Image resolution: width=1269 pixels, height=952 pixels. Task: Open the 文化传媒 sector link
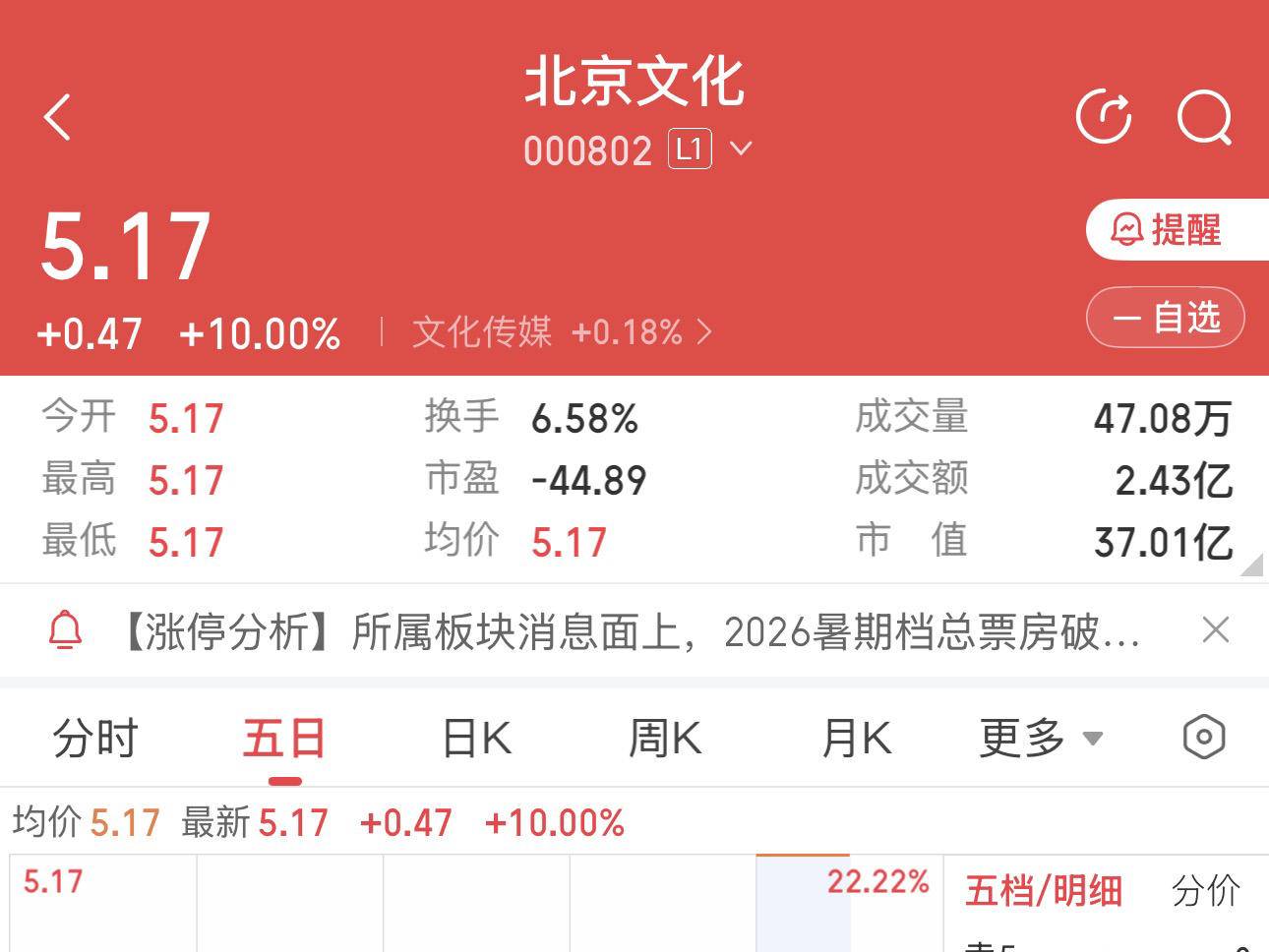click(x=562, y=331)
